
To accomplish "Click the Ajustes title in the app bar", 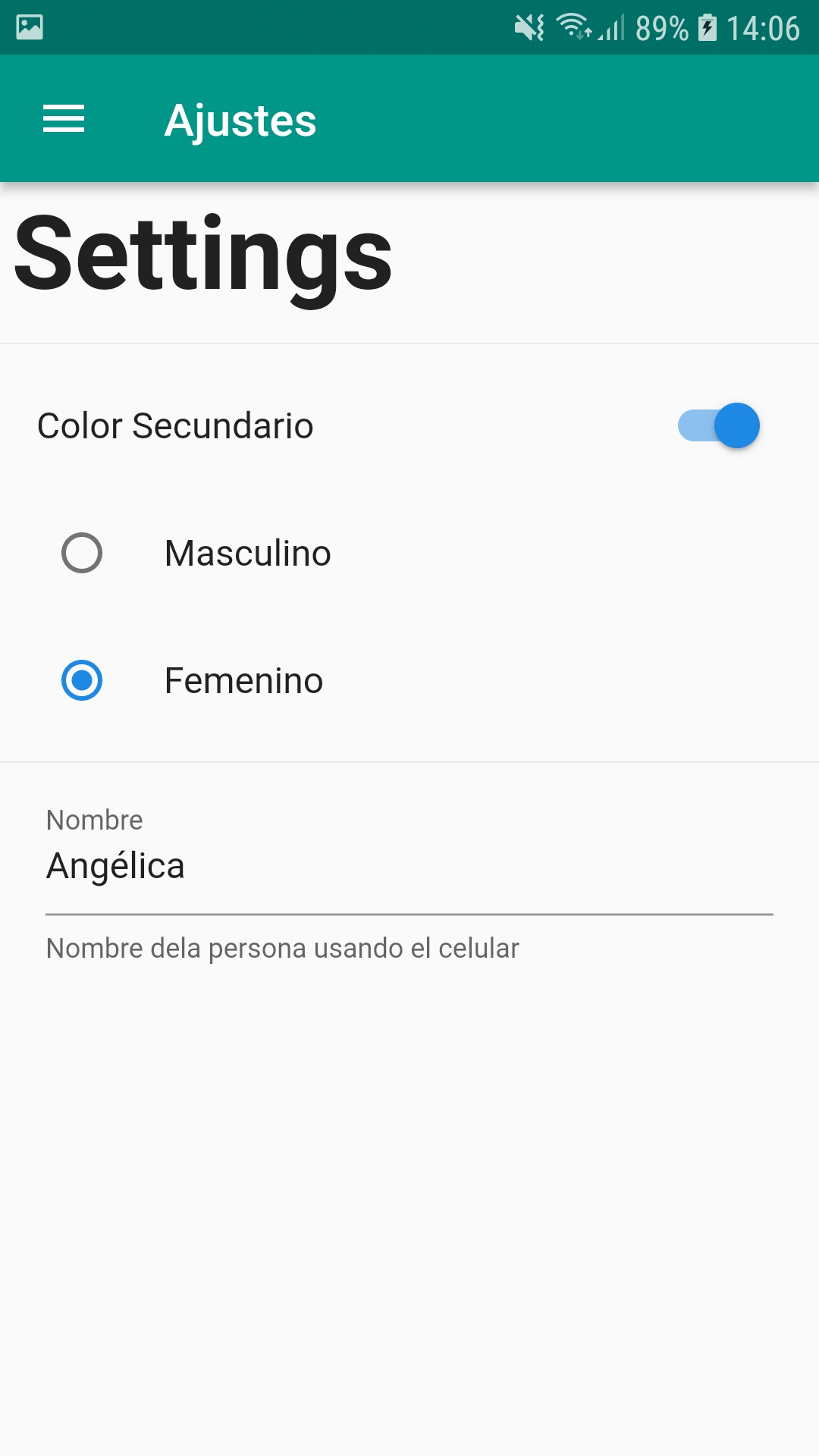I will [241, 120].
